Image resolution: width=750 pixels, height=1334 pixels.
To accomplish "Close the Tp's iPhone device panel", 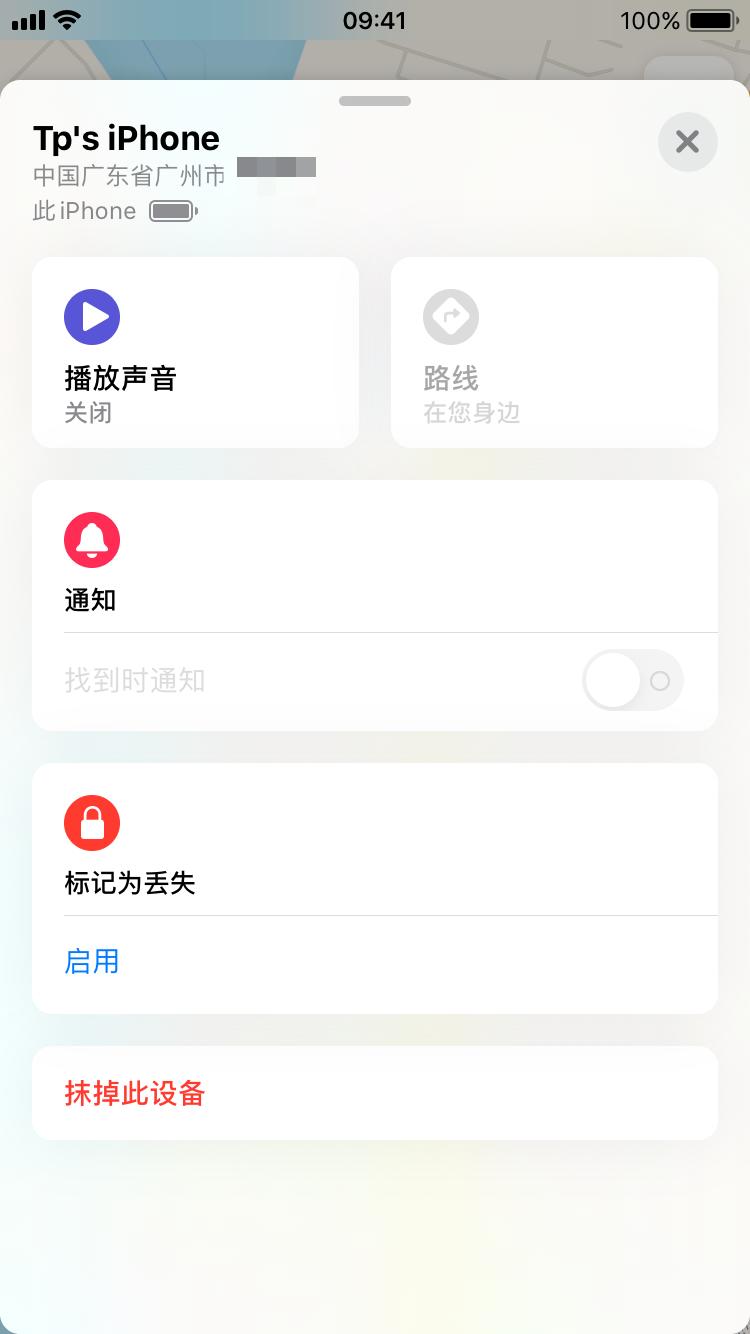I will [x=687, y=142].
